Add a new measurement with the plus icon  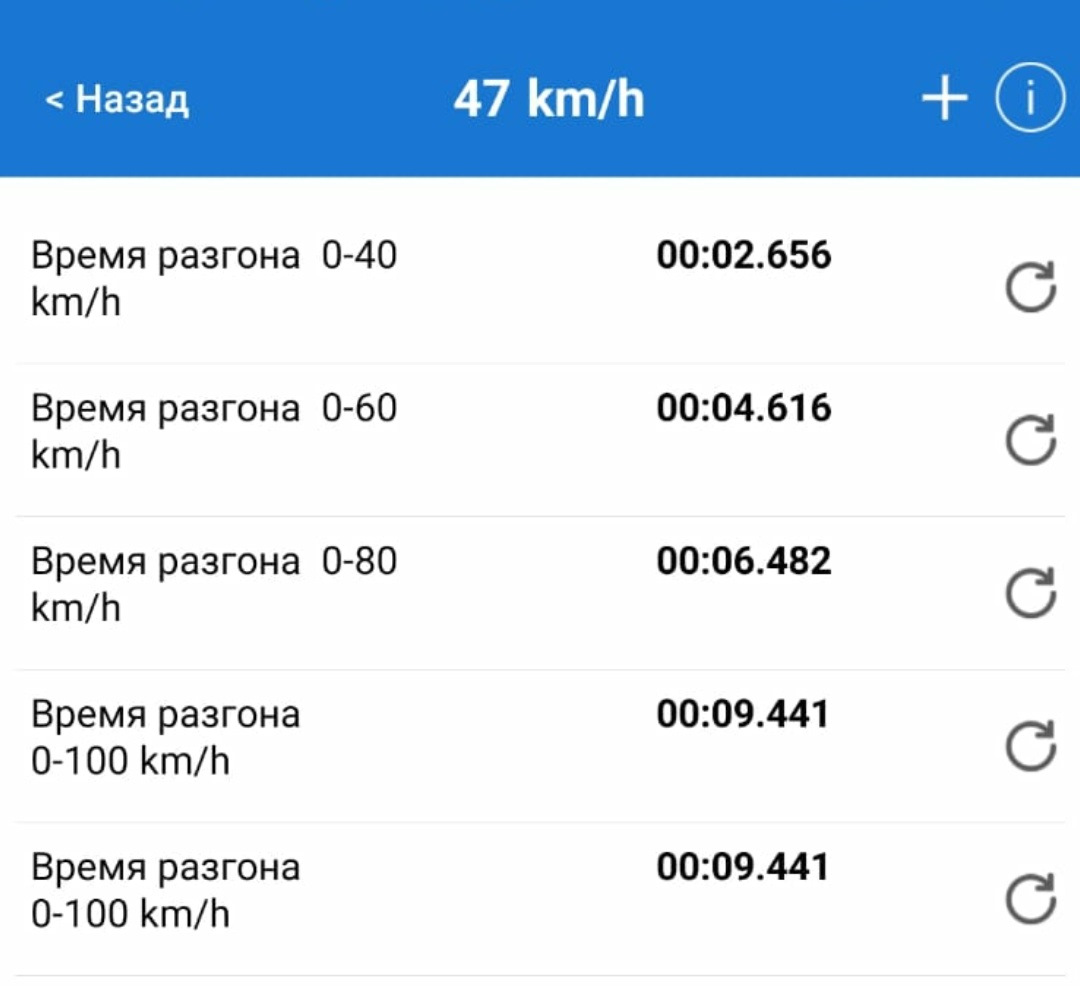coord(944,100)
